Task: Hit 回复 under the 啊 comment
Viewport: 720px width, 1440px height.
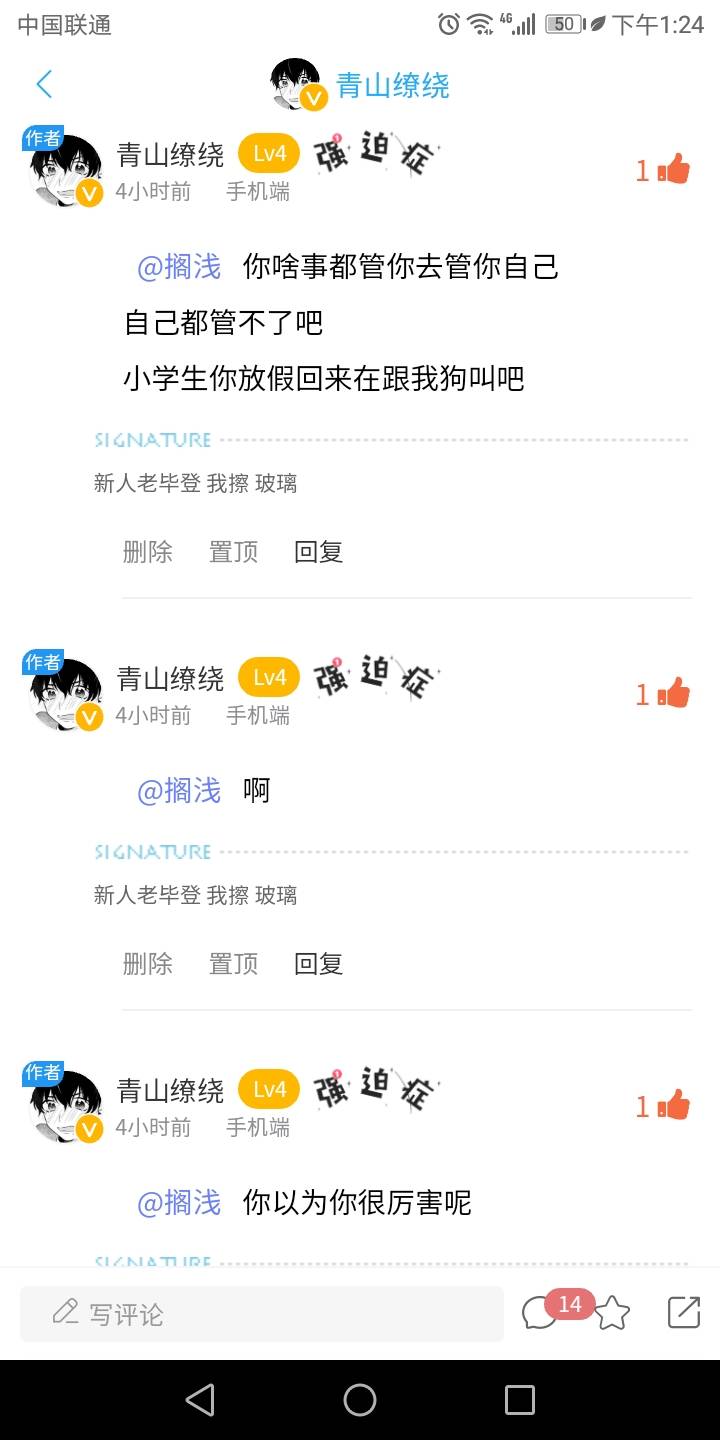Action: pyautogui.click(x=319, y=963)
